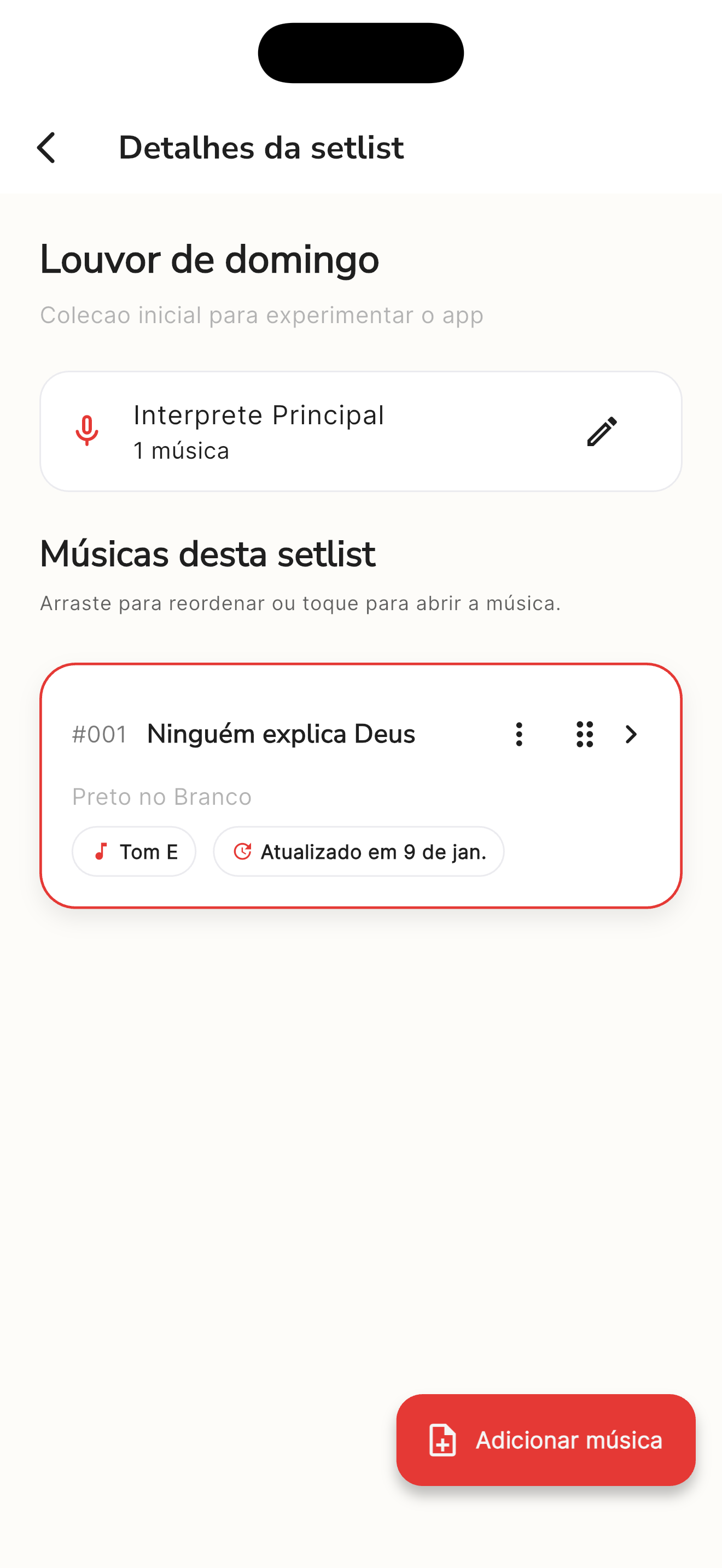Select the Músicas desta setlist section heading

click(208, 553)
